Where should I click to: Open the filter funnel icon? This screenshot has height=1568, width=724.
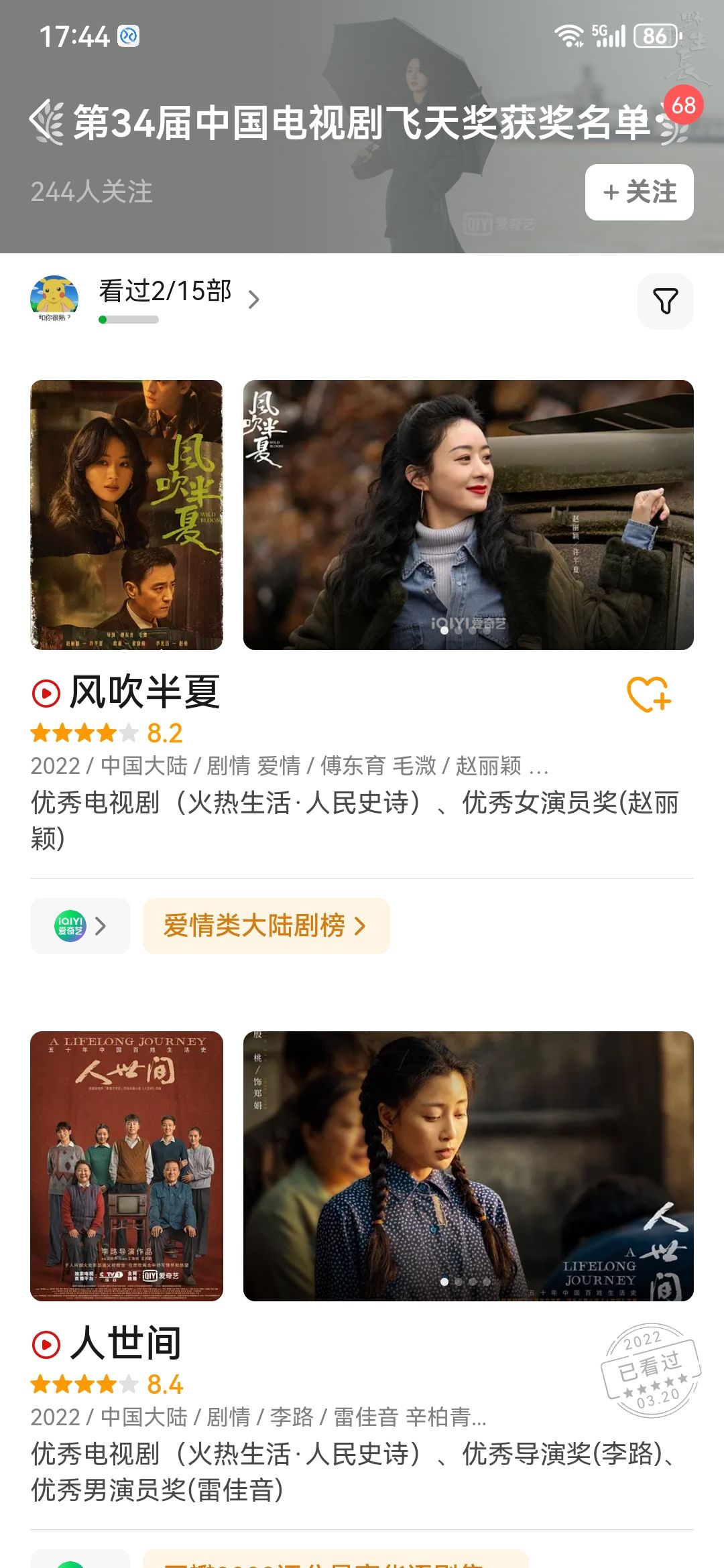[665, 302]
